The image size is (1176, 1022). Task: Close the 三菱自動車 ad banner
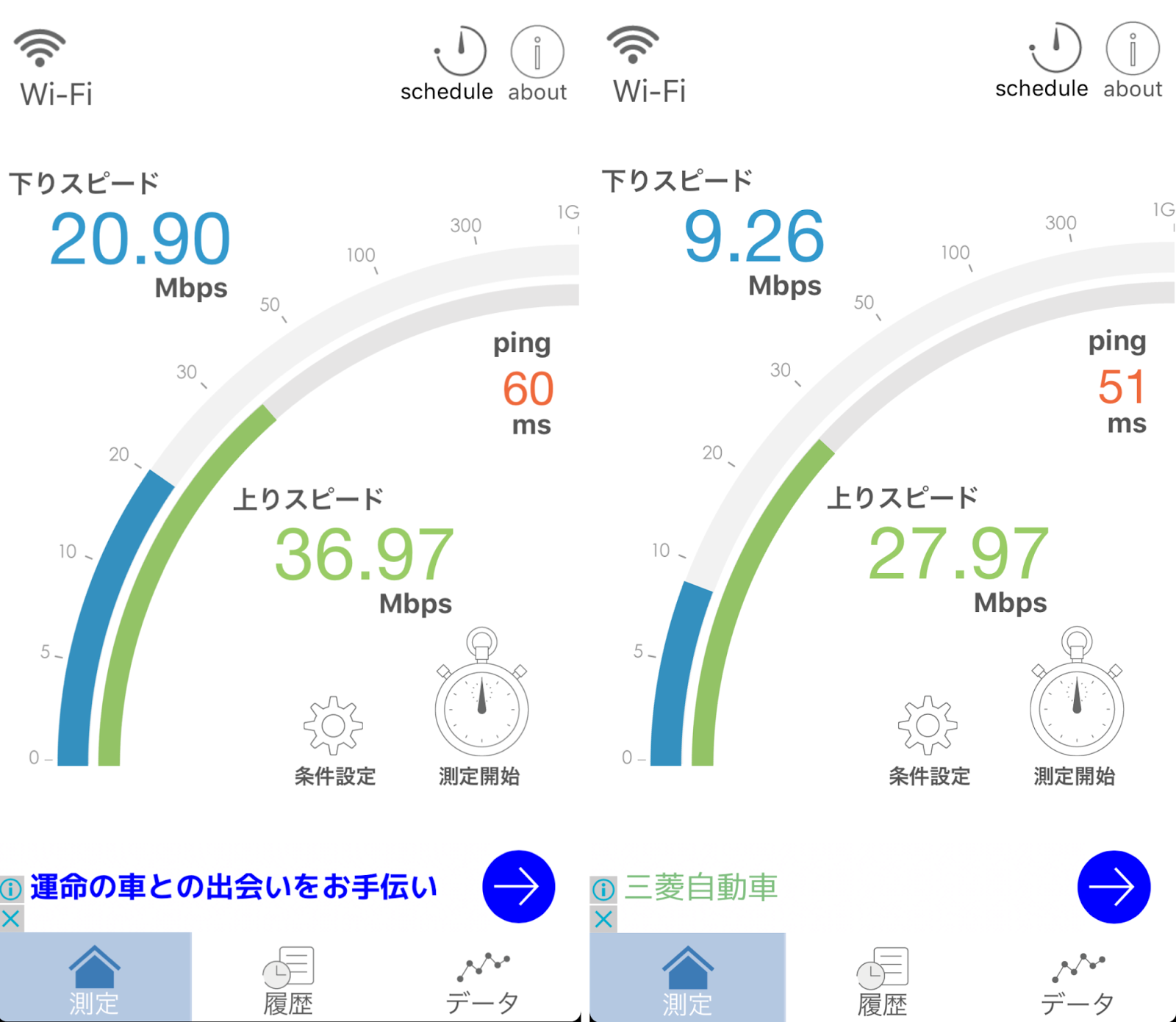[x=603, y=918]
